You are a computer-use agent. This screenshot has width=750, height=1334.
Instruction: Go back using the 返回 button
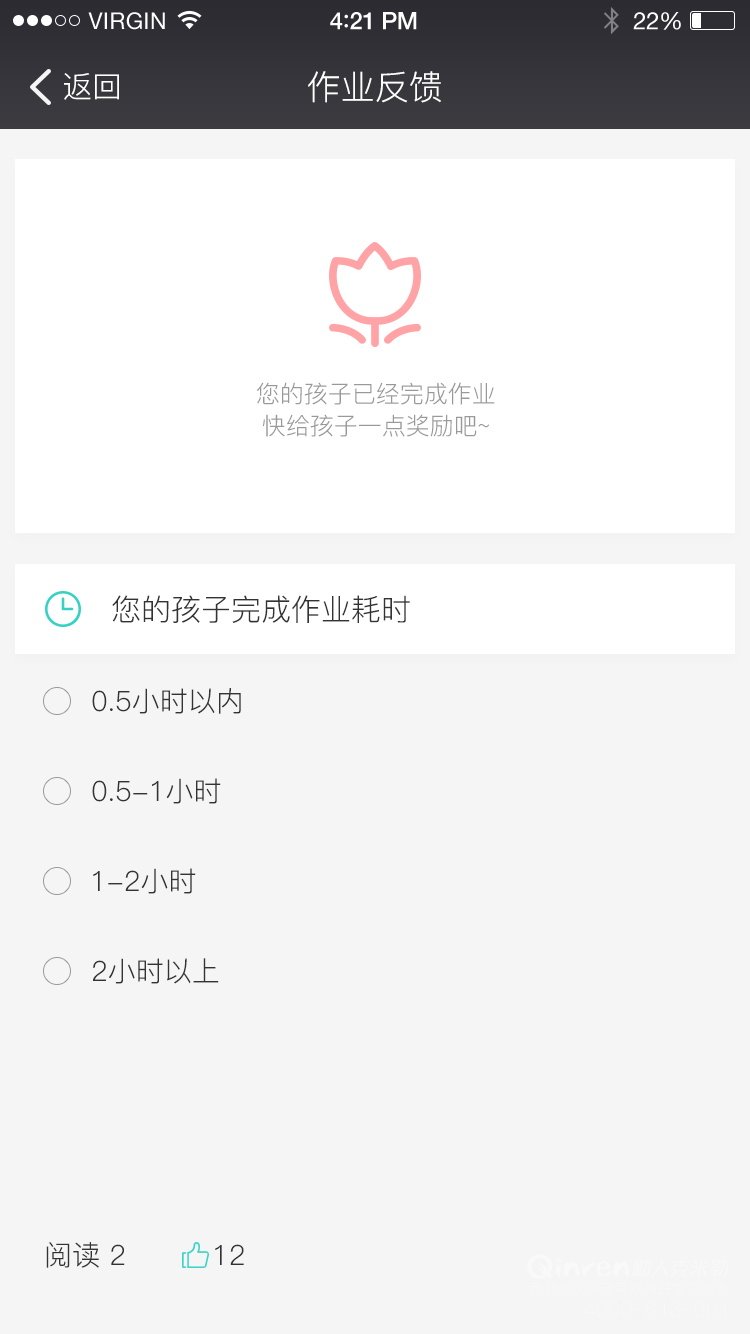pyautogui.click(x=75, y=87)
